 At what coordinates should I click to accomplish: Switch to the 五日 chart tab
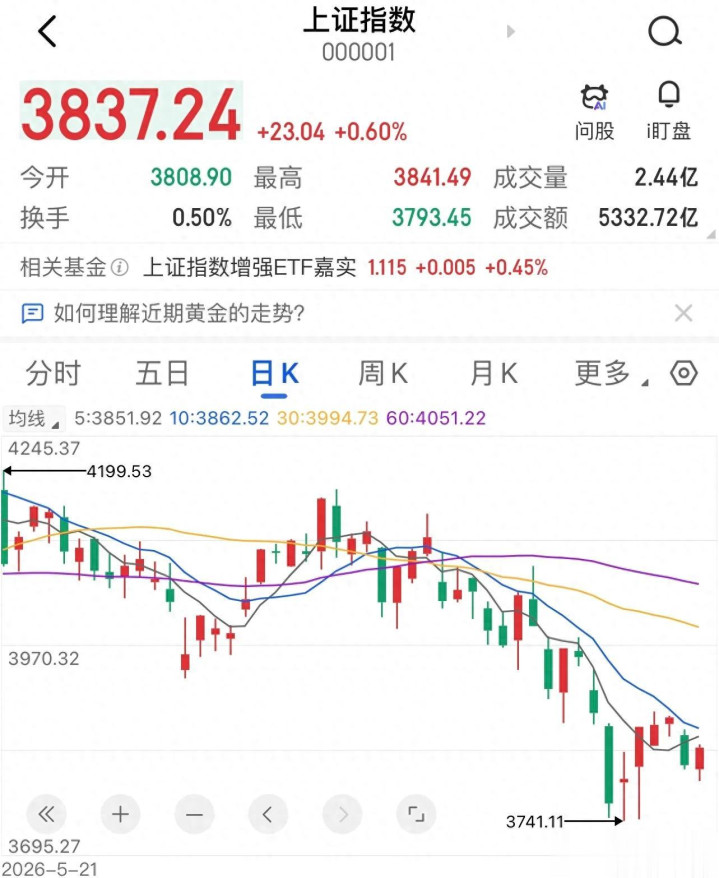pyautogui.click(x=162, y=373)
